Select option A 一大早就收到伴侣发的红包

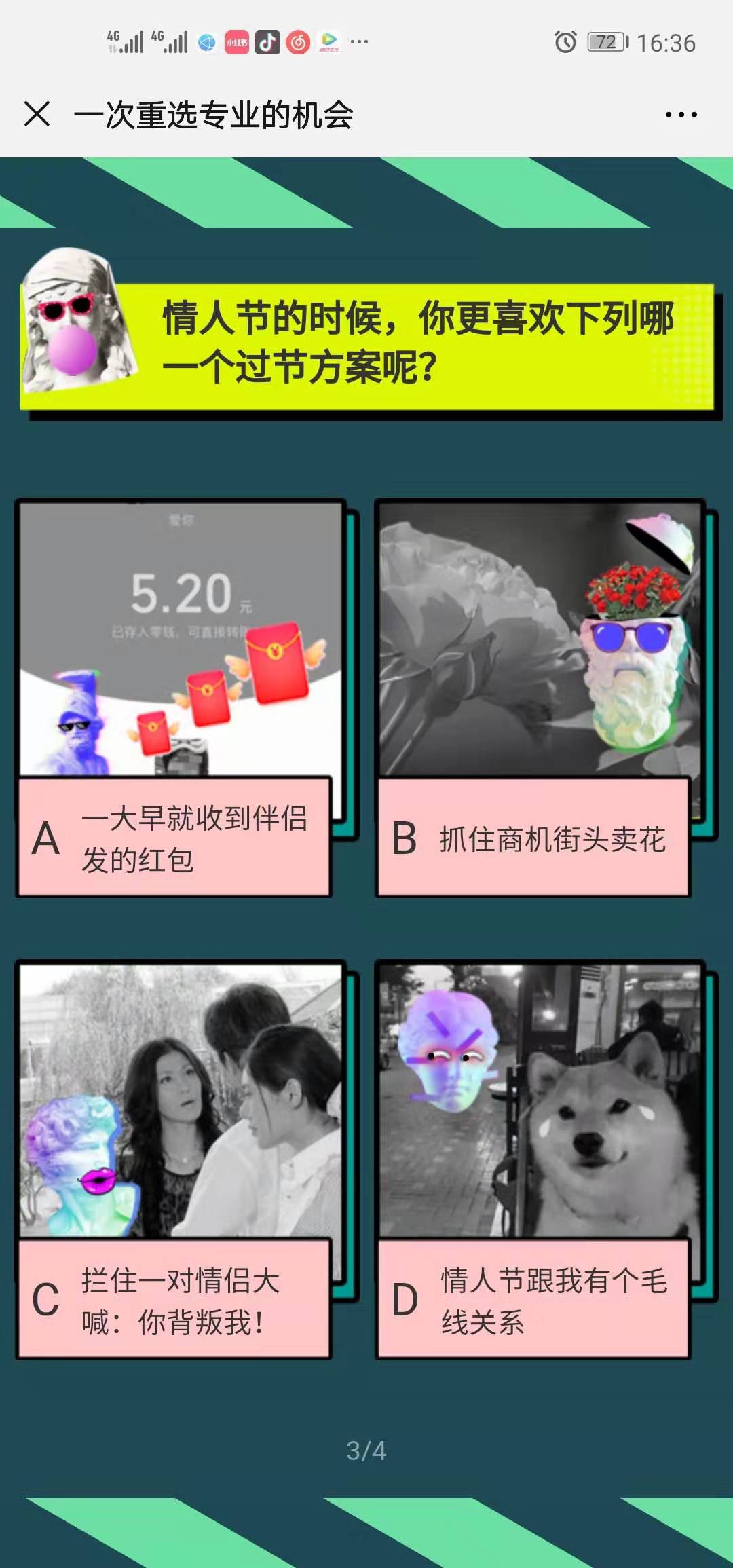(x=175, y=837)
